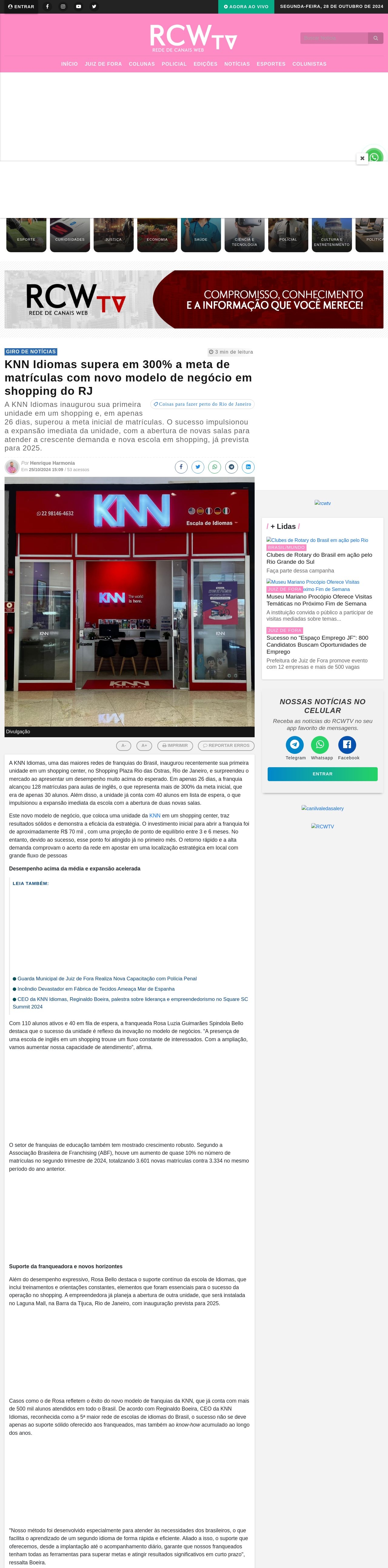Open the JUIZ DE FORA menu item

[x=103, y=64]
